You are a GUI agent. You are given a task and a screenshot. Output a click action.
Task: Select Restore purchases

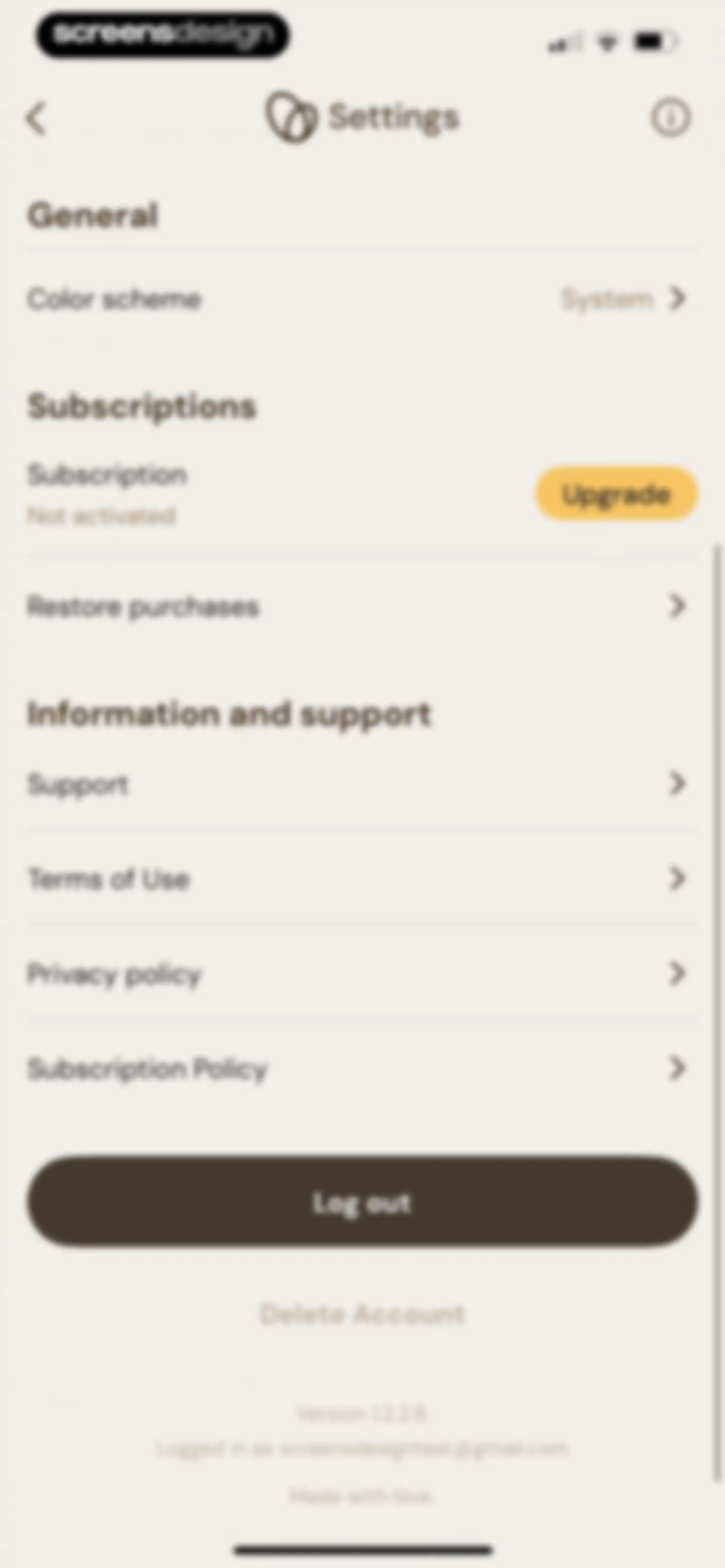(x=362, y=606)
